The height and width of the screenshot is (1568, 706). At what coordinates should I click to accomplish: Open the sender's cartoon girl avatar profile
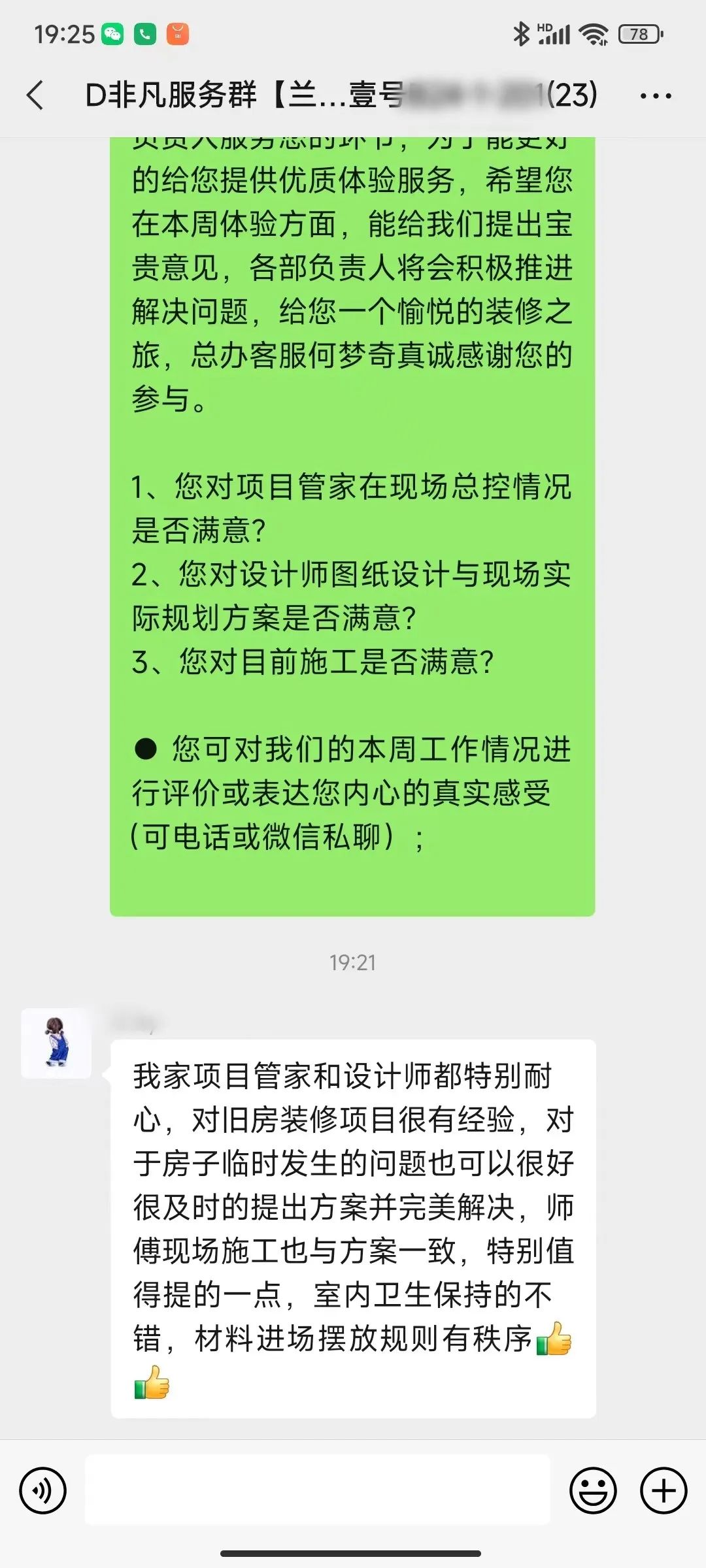click(x=56, y=1043)
